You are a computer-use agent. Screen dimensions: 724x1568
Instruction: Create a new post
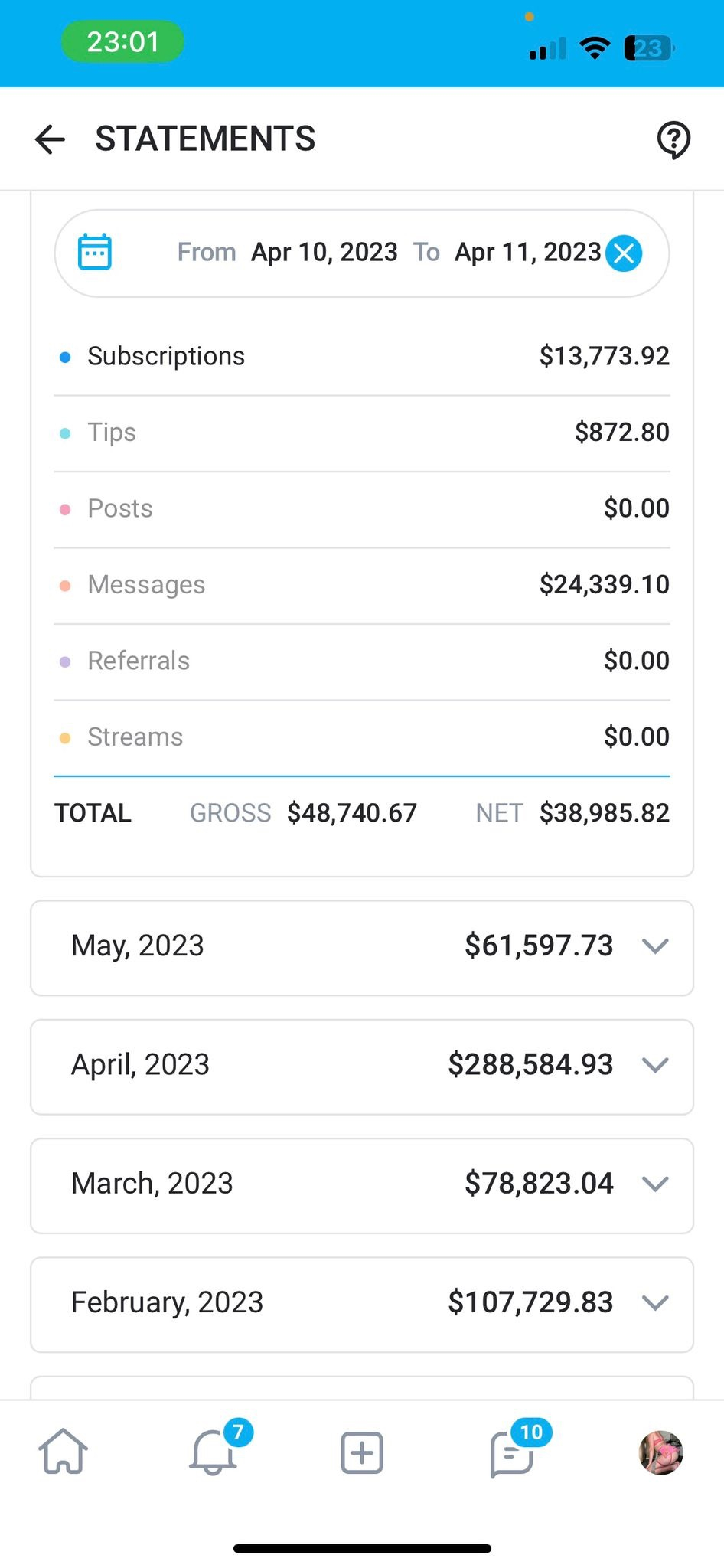(x=362, y=1452)
